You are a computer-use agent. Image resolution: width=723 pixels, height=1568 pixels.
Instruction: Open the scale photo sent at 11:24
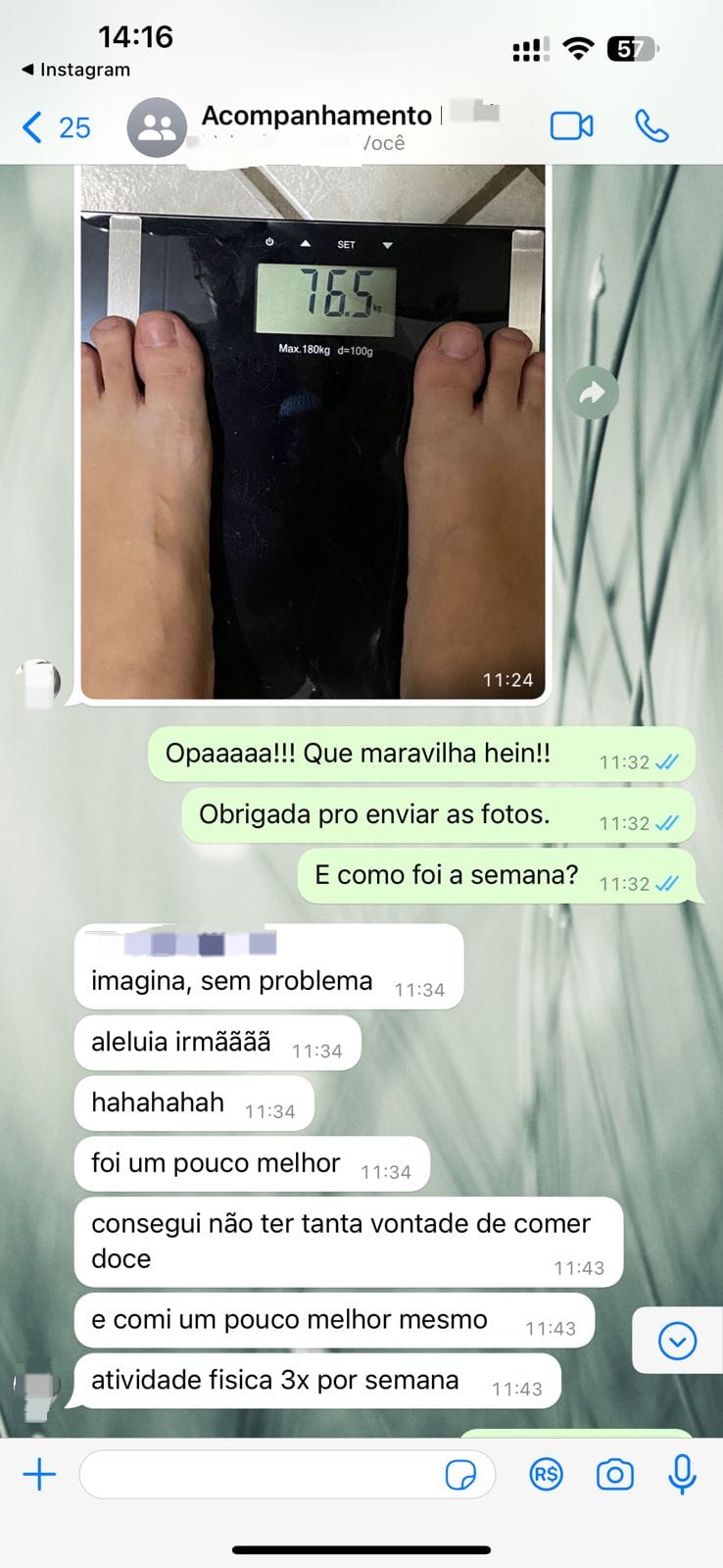(313, 431)
